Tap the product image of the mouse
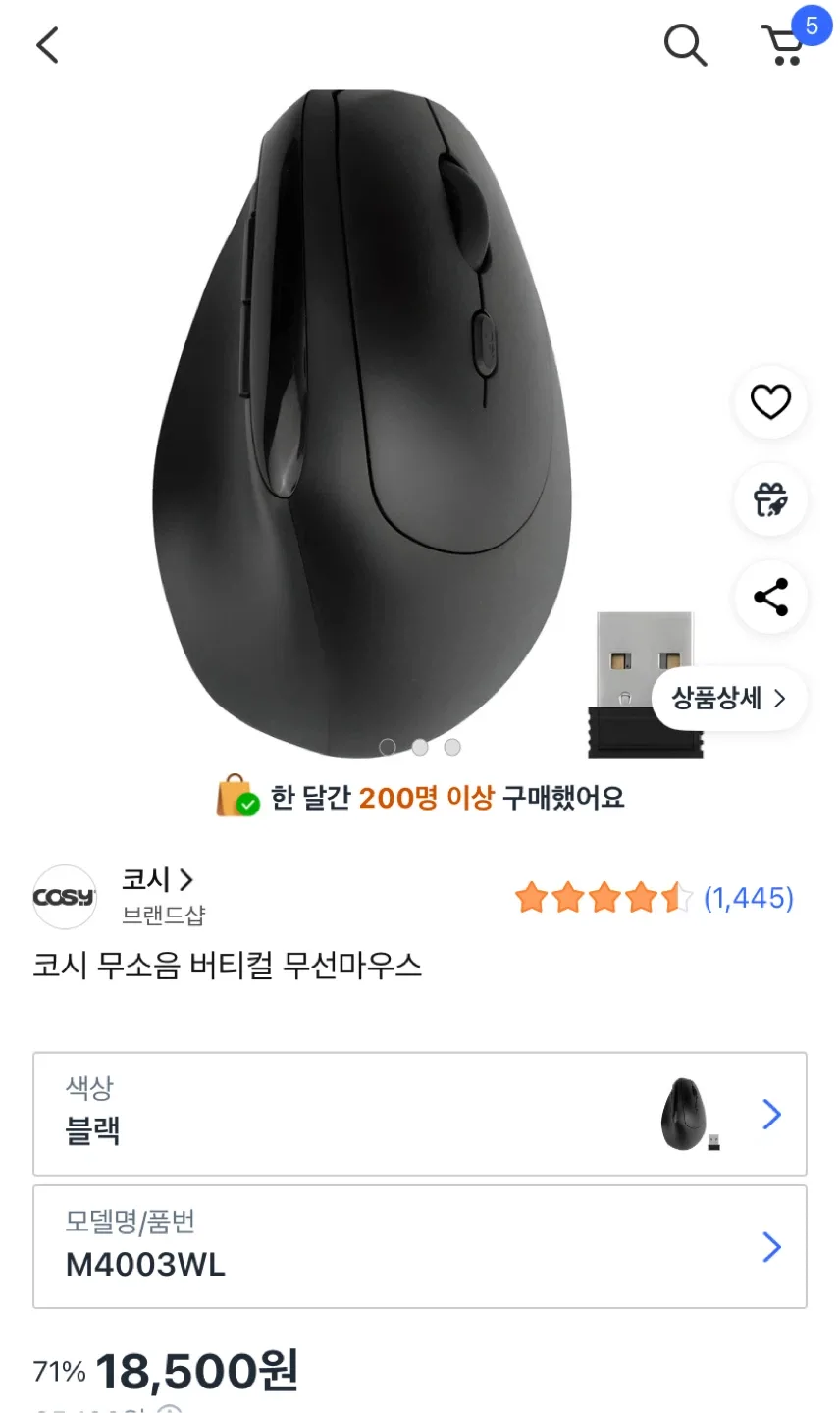This screenshot has width=840, height=1413. tap(363, 422)
